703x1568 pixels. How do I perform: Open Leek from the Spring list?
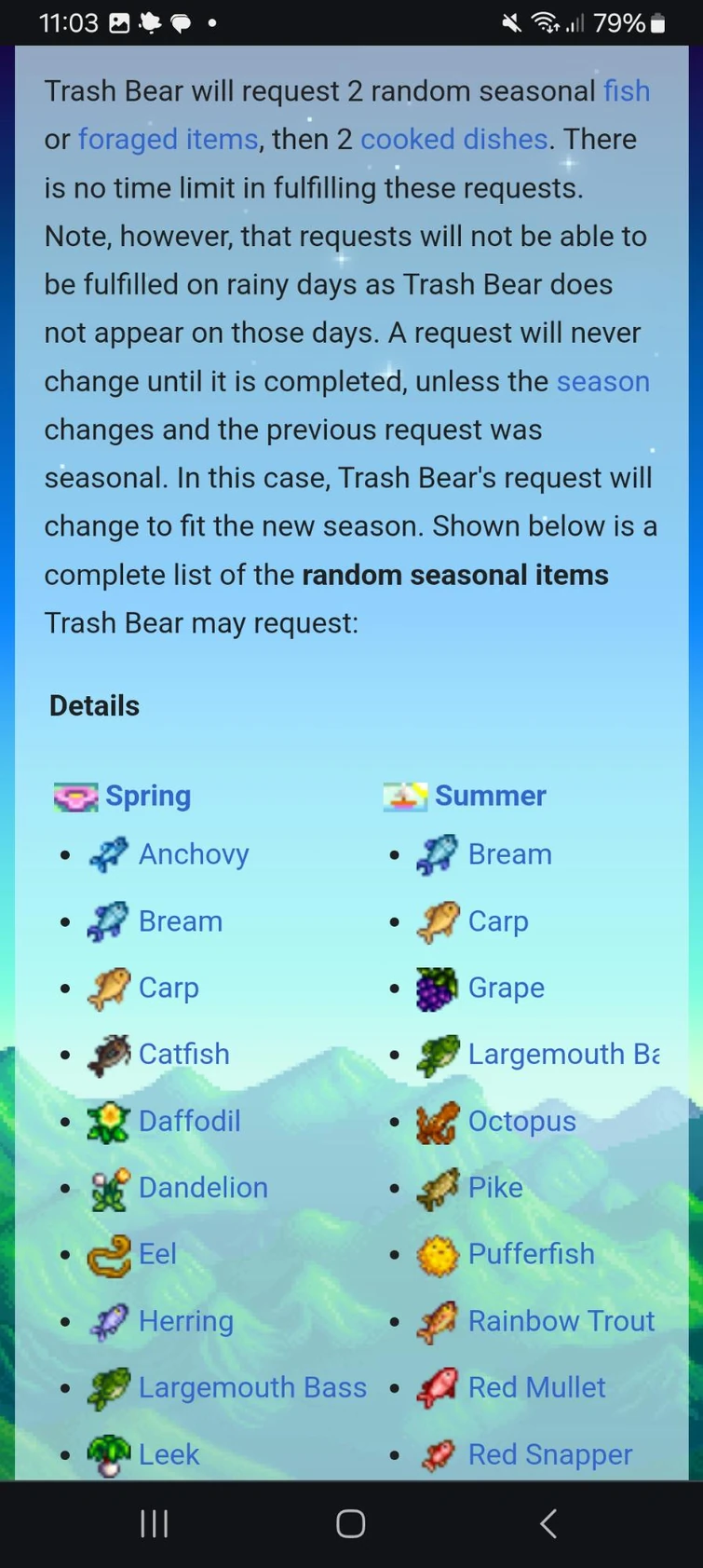pyautogui.click(x=169, y=1454)
